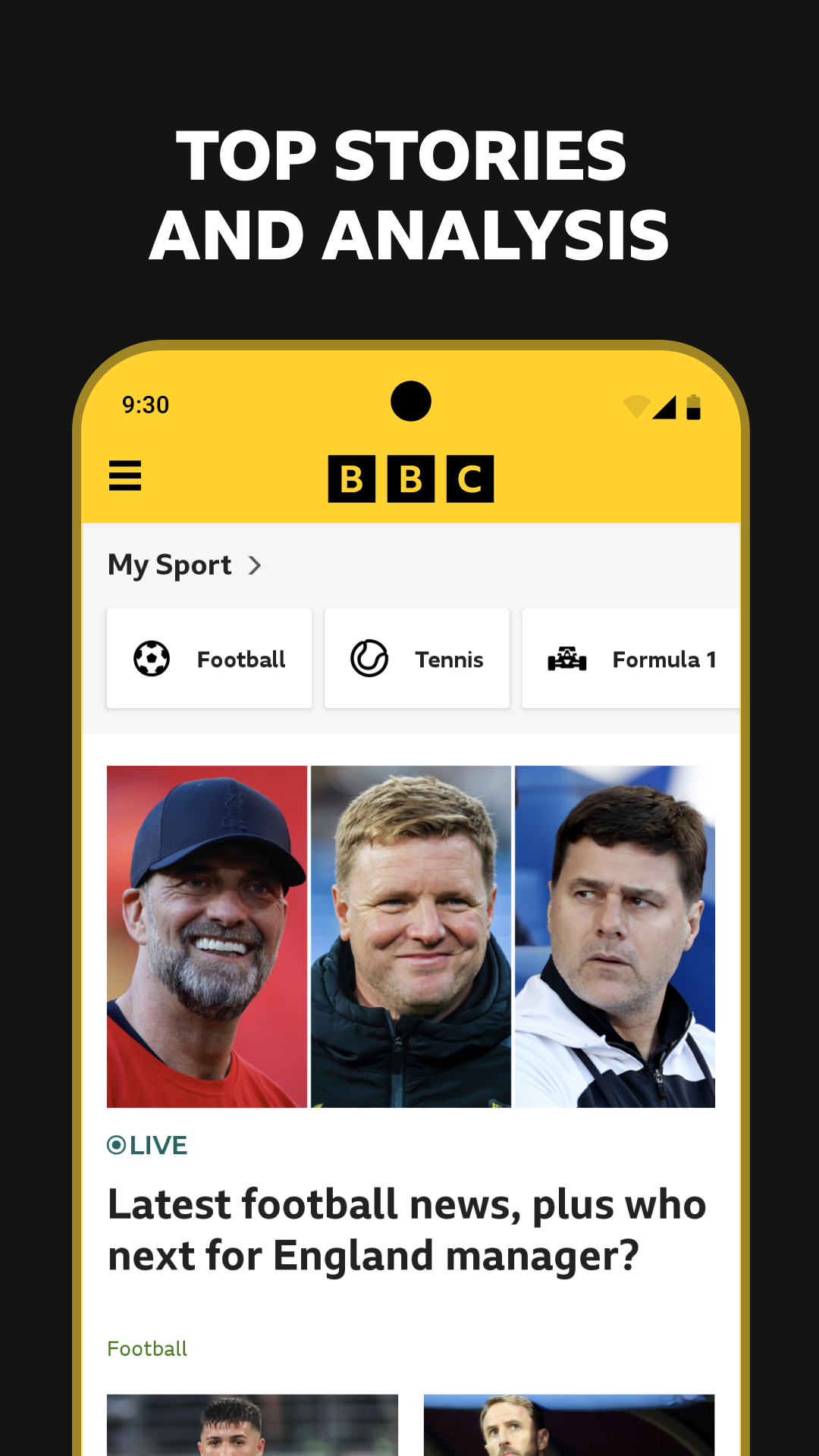
Task: Select the Football topic tag
Action: [x=148, y=1348]
